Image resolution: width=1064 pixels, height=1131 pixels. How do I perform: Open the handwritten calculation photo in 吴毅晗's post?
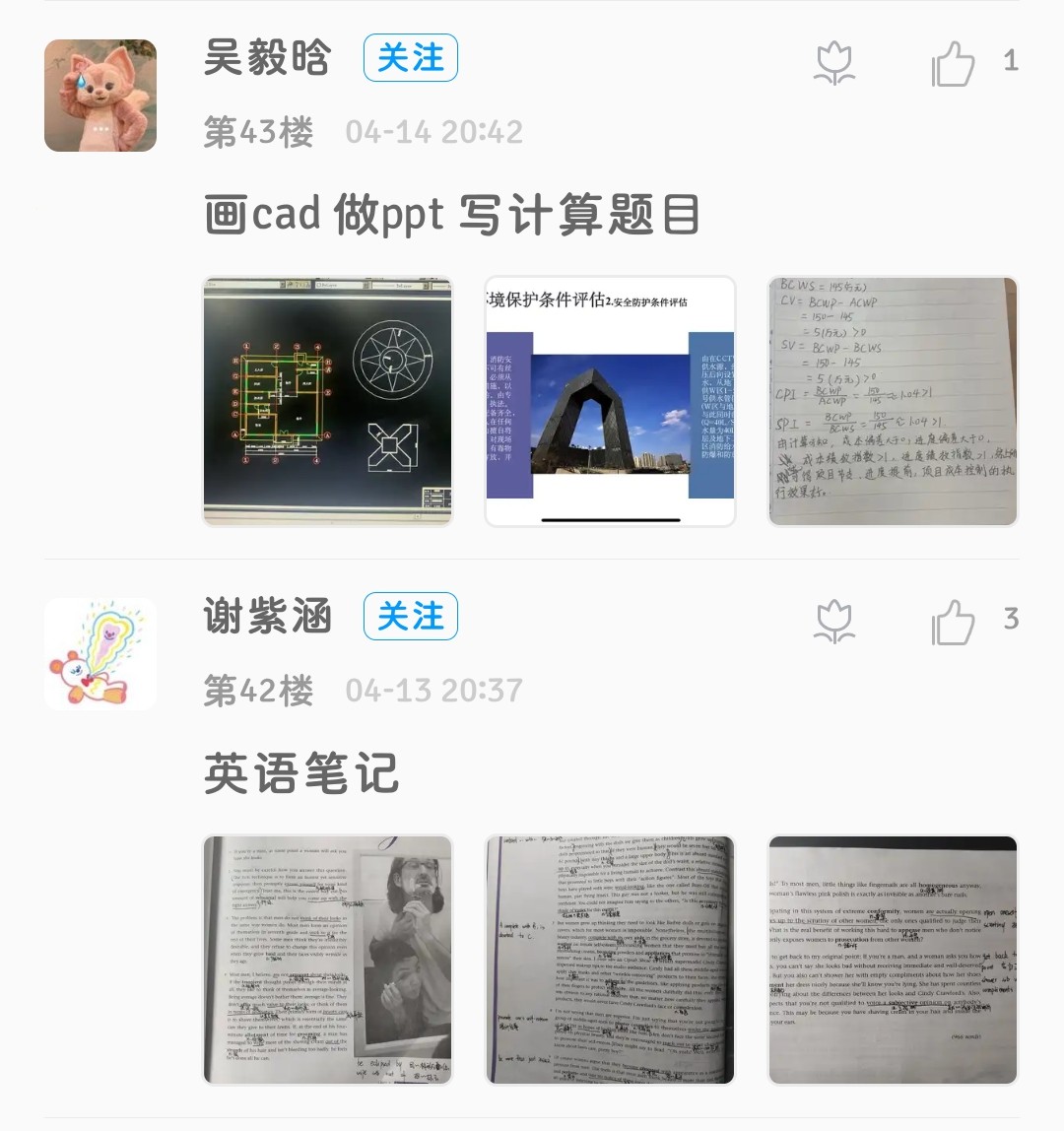tap(893, 401)
